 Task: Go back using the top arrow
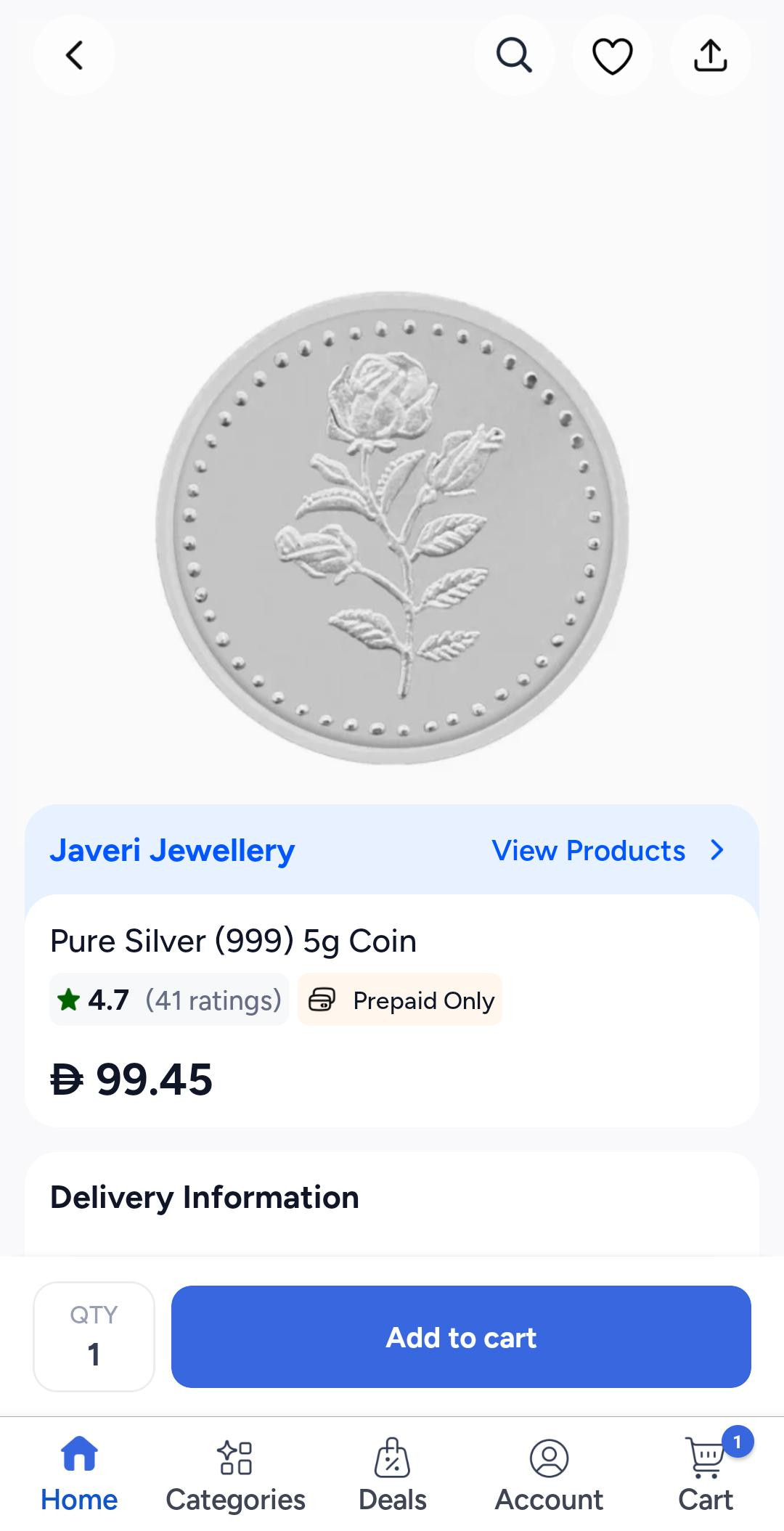pyautogui.click(x=74, y=55)
